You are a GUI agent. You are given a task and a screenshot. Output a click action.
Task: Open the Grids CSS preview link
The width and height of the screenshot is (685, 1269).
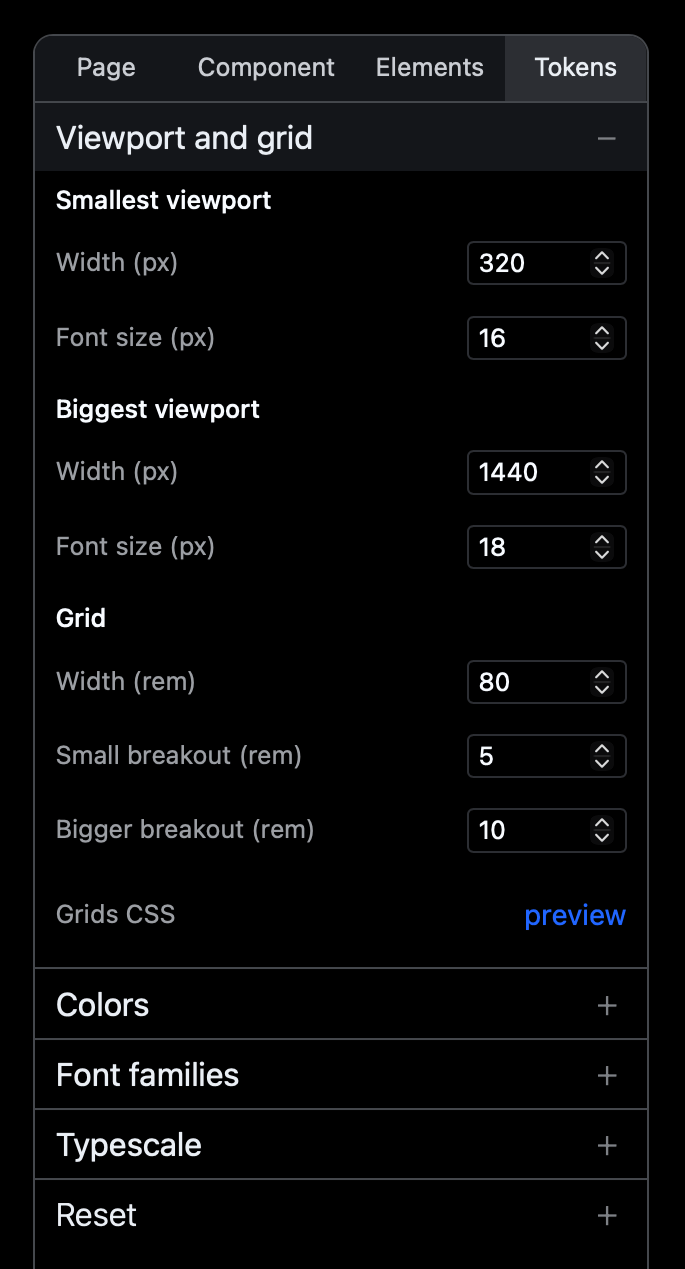point(575,915)
